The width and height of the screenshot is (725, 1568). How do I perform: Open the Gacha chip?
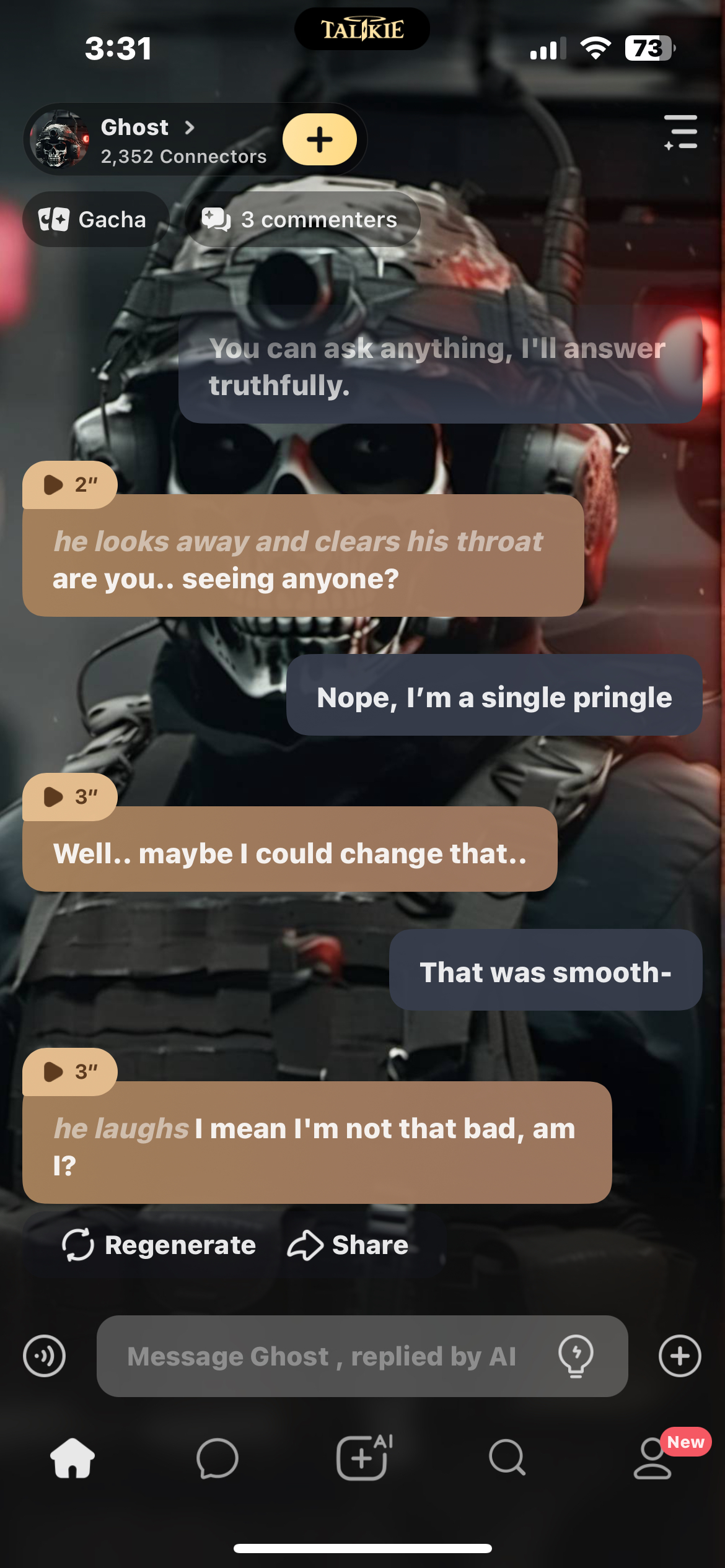[94, 219]
